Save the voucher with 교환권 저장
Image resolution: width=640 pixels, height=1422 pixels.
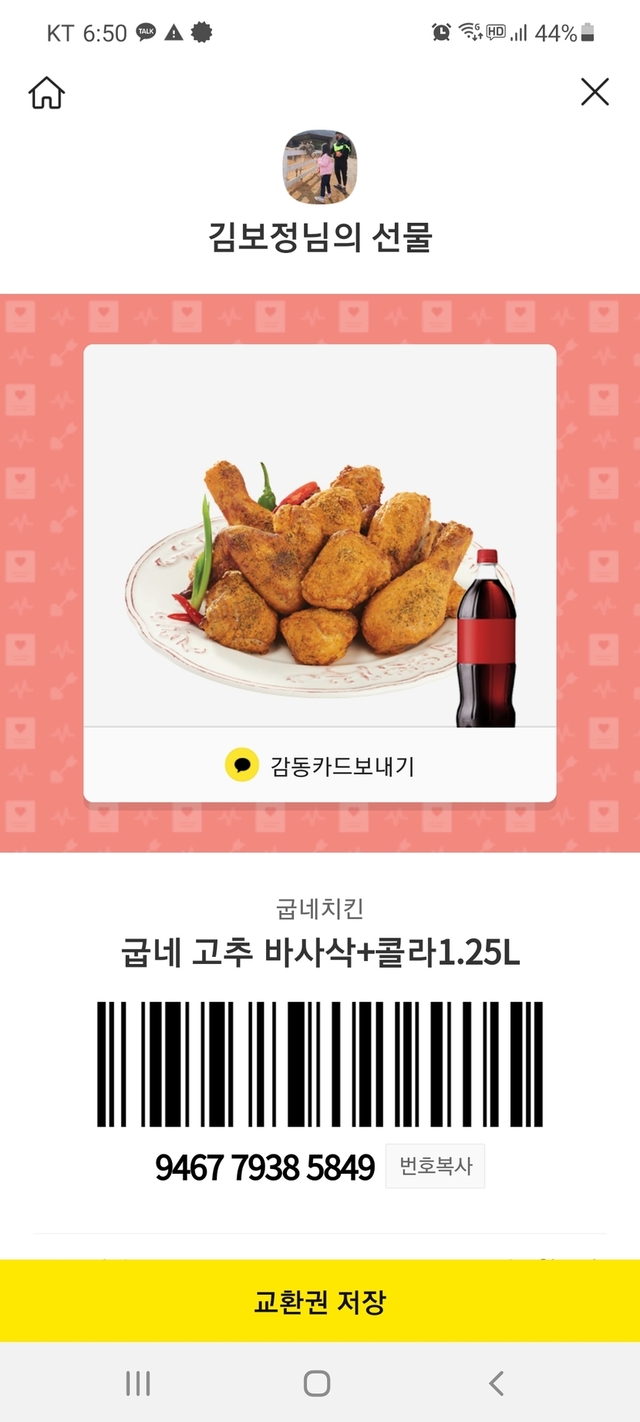point(320,1302)
